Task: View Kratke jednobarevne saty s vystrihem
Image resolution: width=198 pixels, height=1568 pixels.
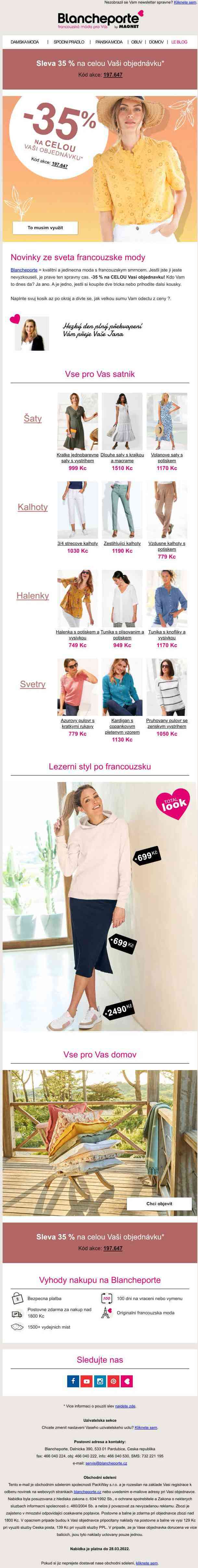Action: pos(77,458)
